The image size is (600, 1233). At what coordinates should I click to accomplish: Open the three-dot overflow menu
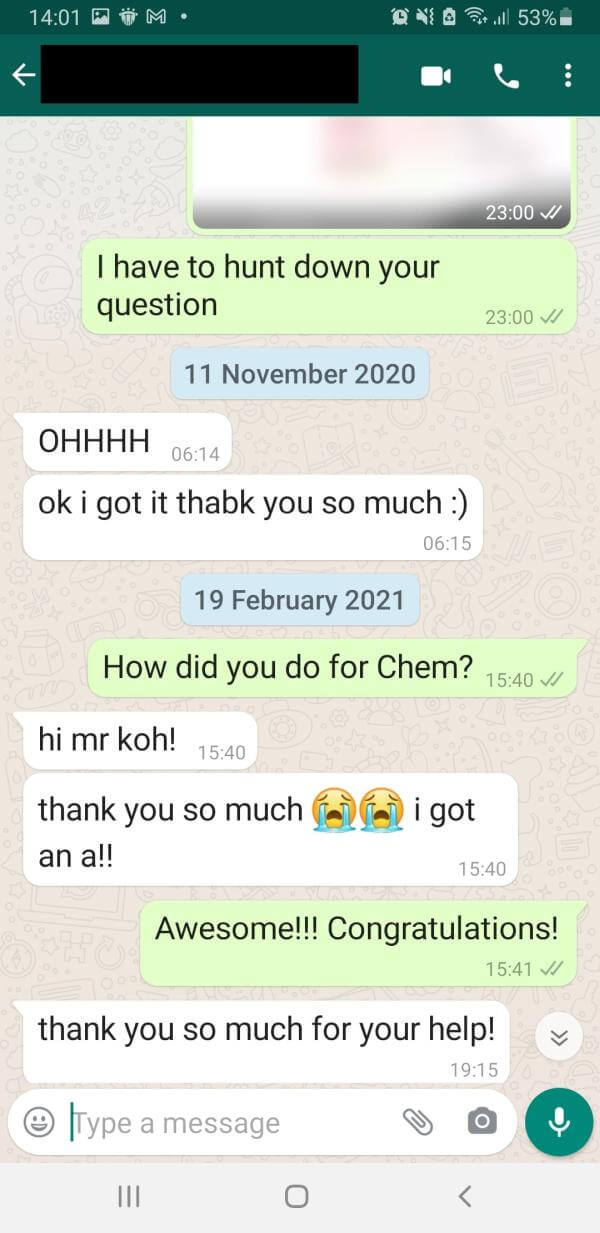pyautogui.click(x=568, y=75)
